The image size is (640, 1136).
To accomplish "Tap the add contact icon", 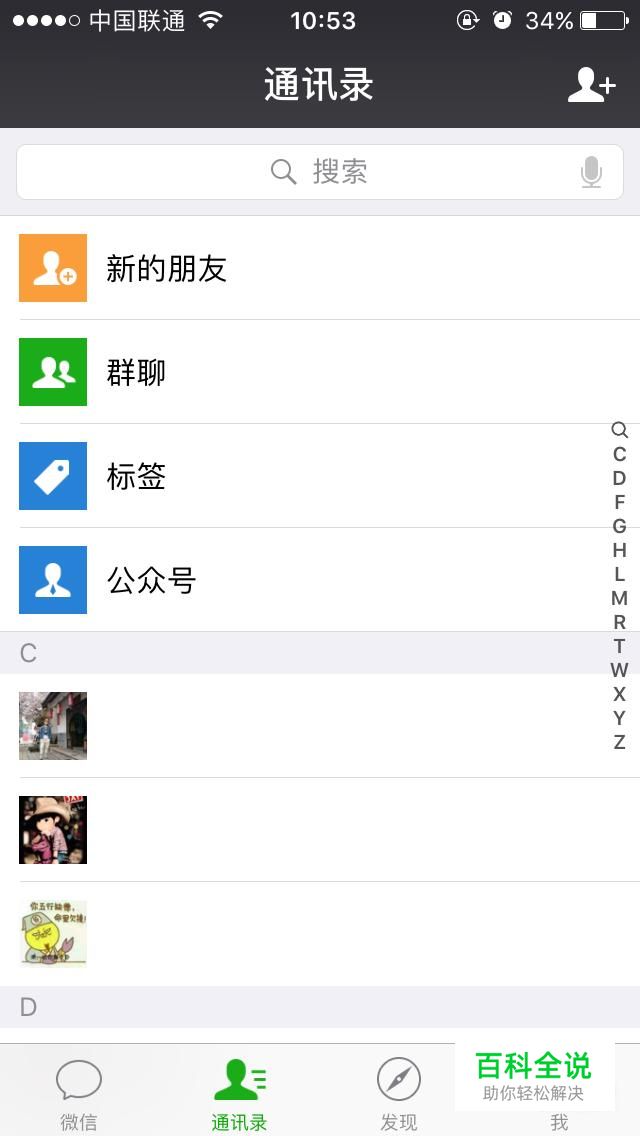I will click(590, 86).
